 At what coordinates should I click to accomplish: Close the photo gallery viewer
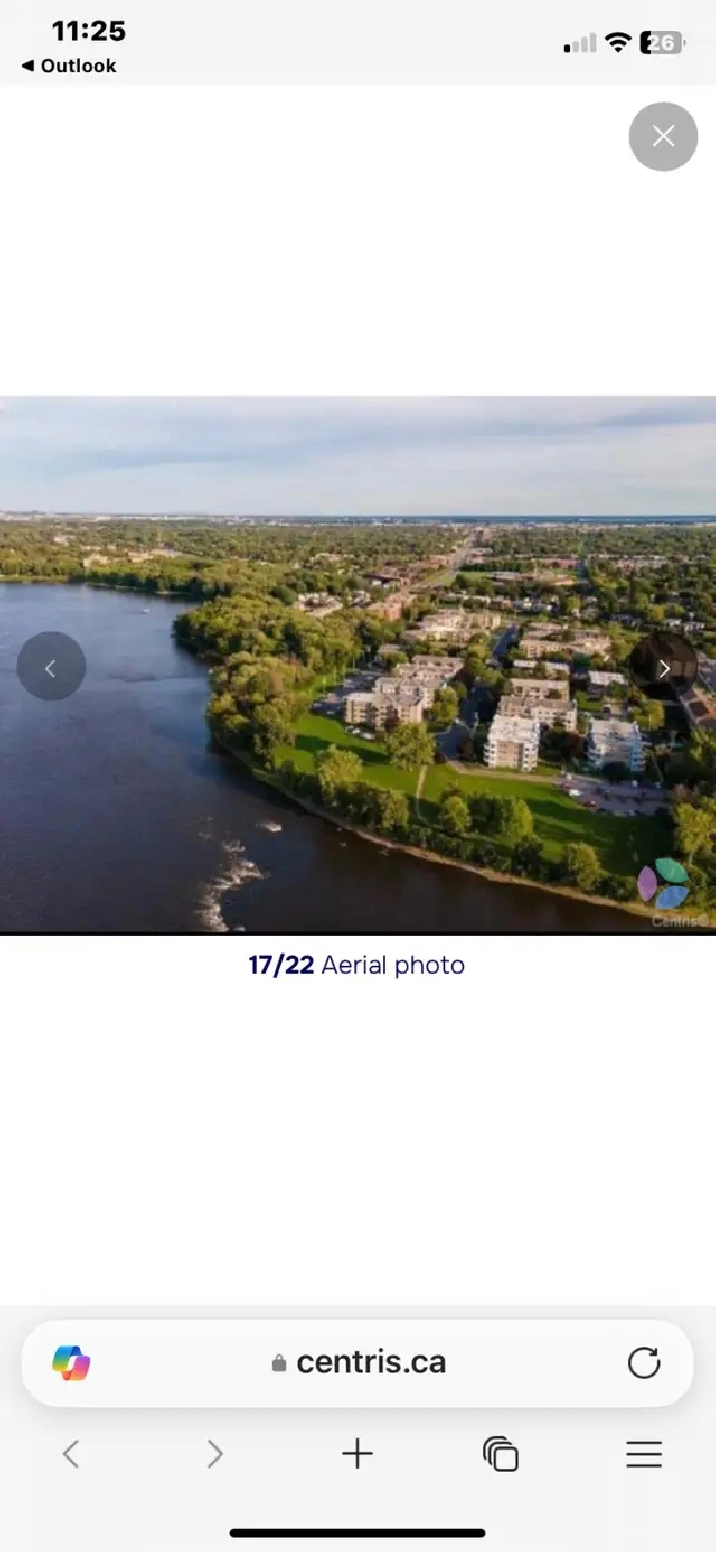[x=663, y=136]
